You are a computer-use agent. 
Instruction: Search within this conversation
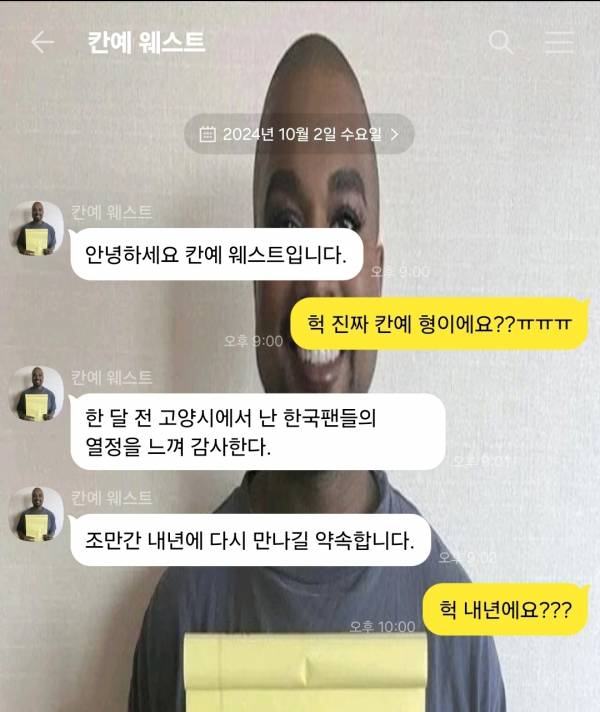click(x=500, y=42)
